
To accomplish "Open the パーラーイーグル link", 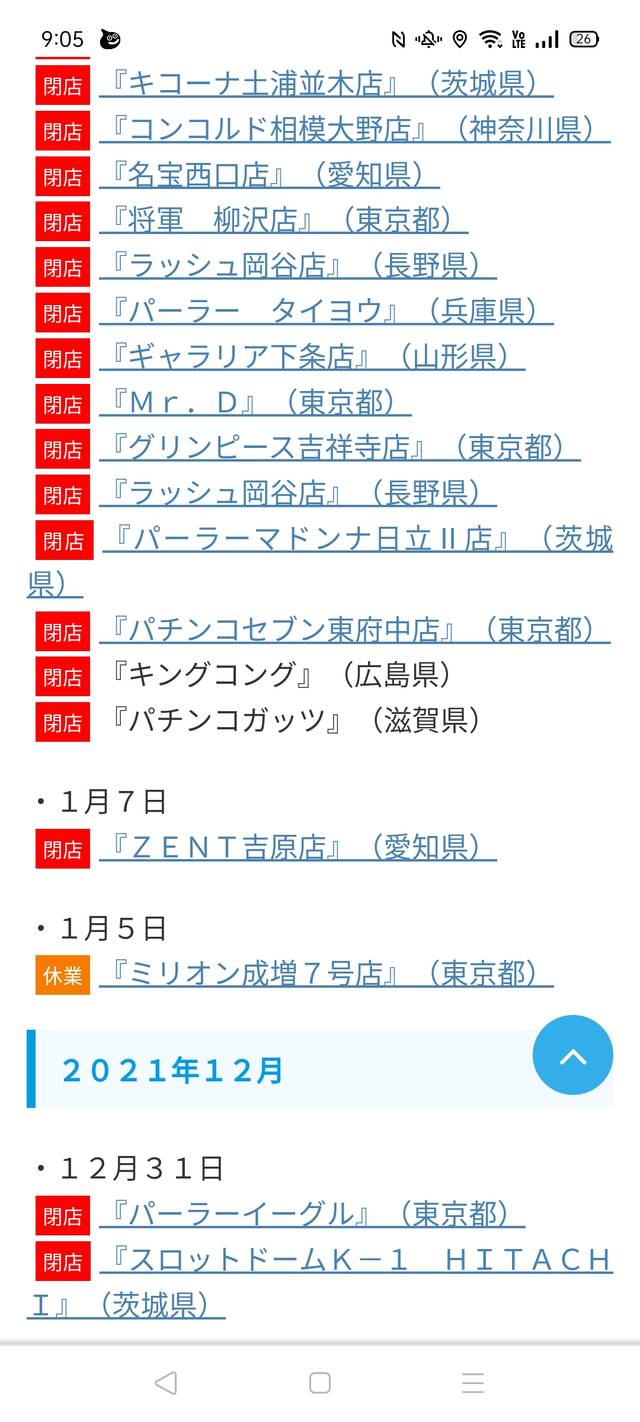I will coord(312,1215).
